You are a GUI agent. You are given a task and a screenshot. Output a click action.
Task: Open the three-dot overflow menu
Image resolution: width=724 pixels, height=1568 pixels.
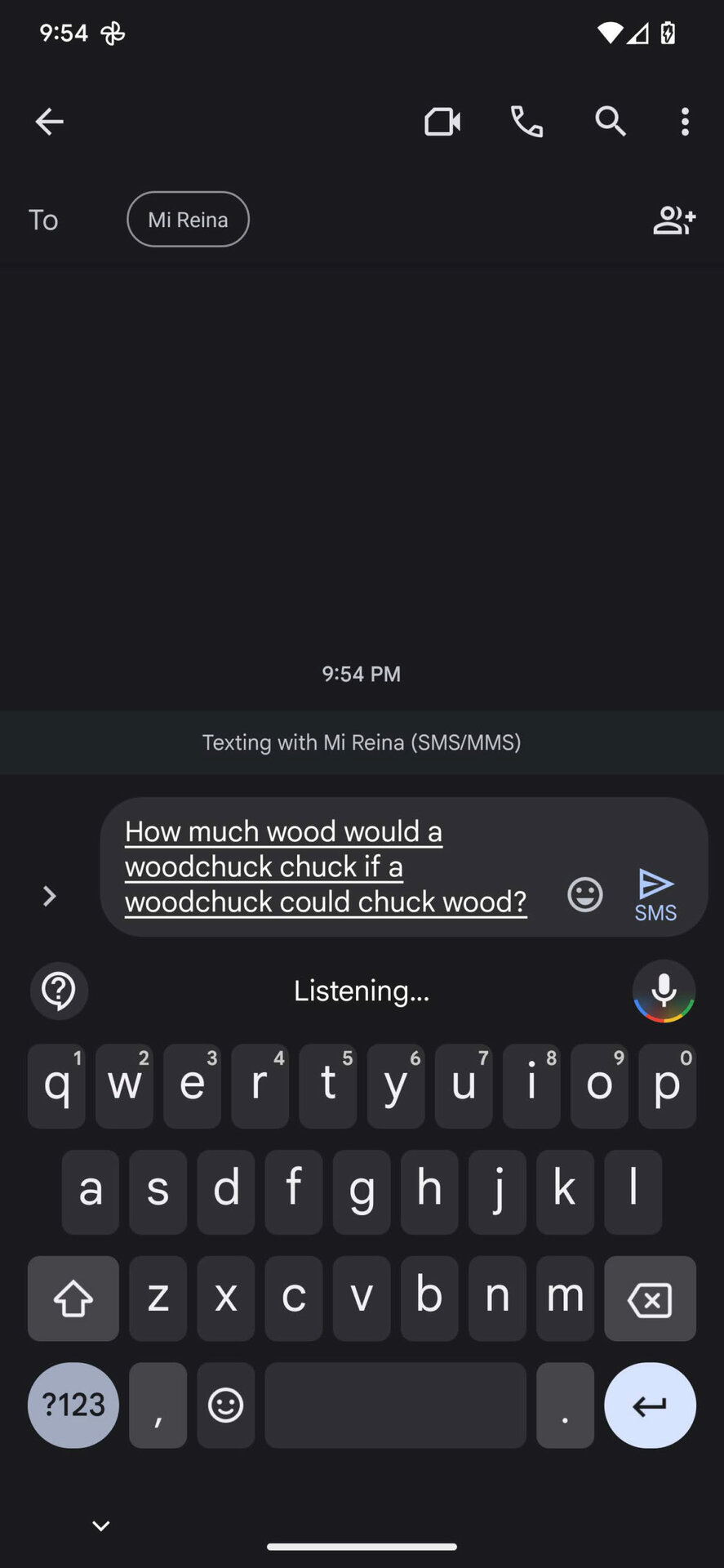(x=685, y=122)
